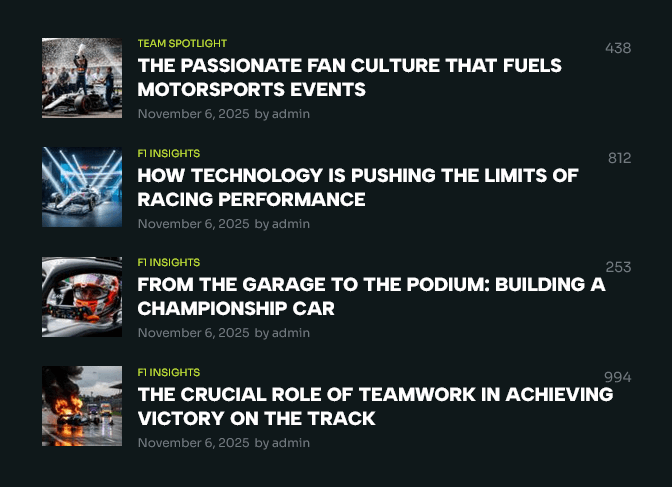Screen dimensions: 672x487
Task: Browse the Team Spotlight category
Action: point(182,44)
